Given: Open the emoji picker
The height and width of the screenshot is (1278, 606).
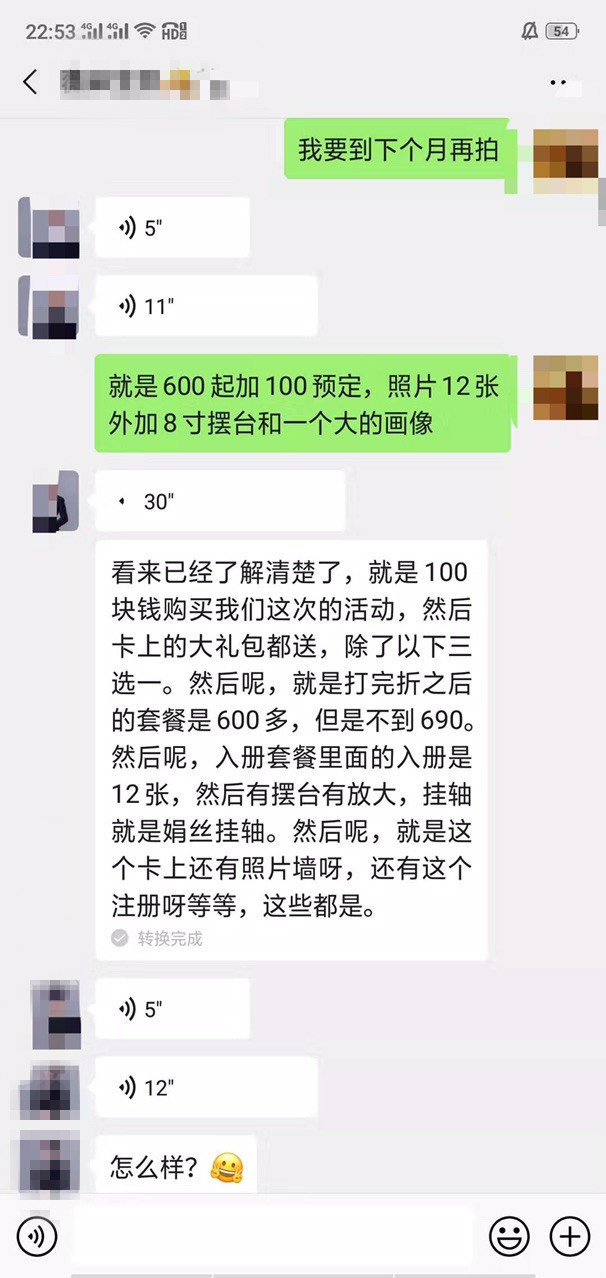Looking at the screenshot, I should (x=509, y=1237).
